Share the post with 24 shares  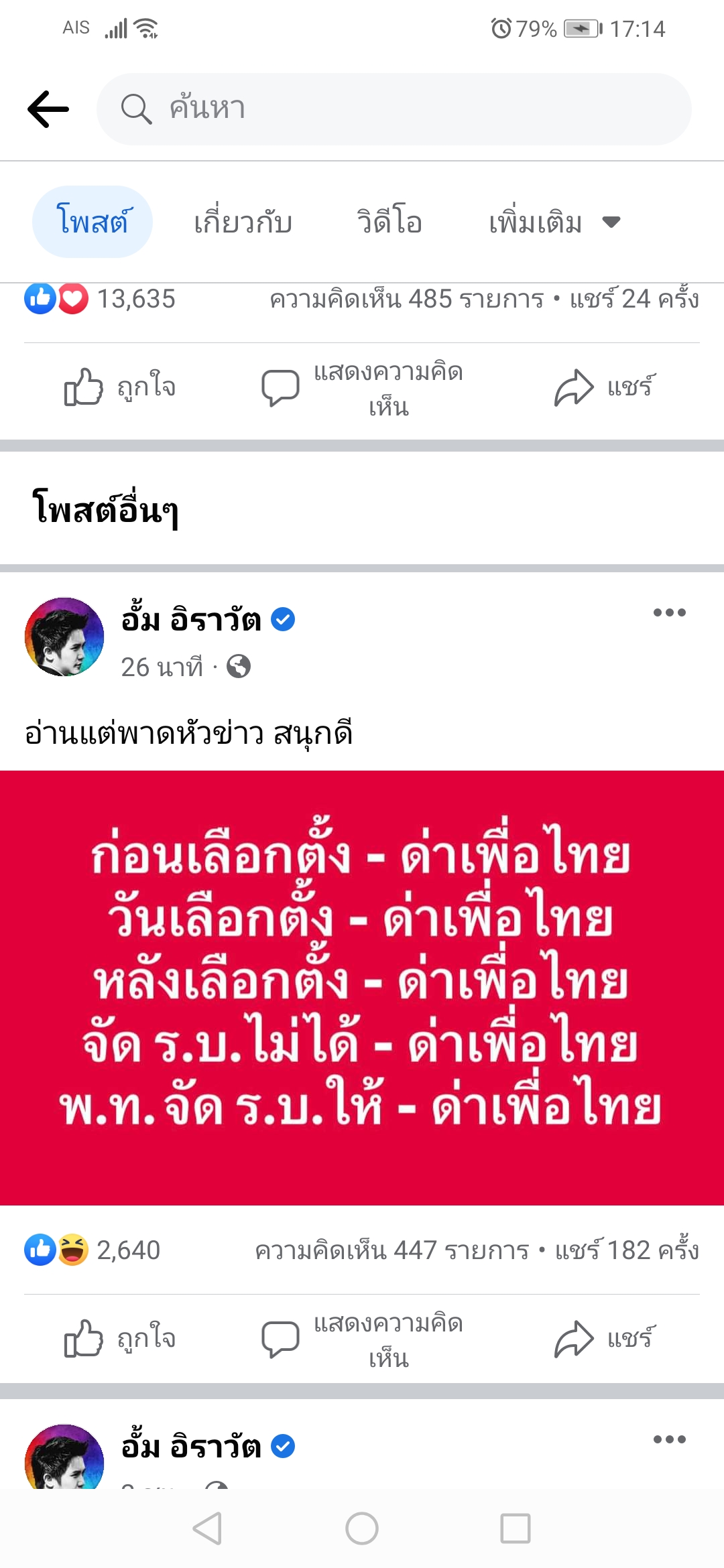[603, 387]
